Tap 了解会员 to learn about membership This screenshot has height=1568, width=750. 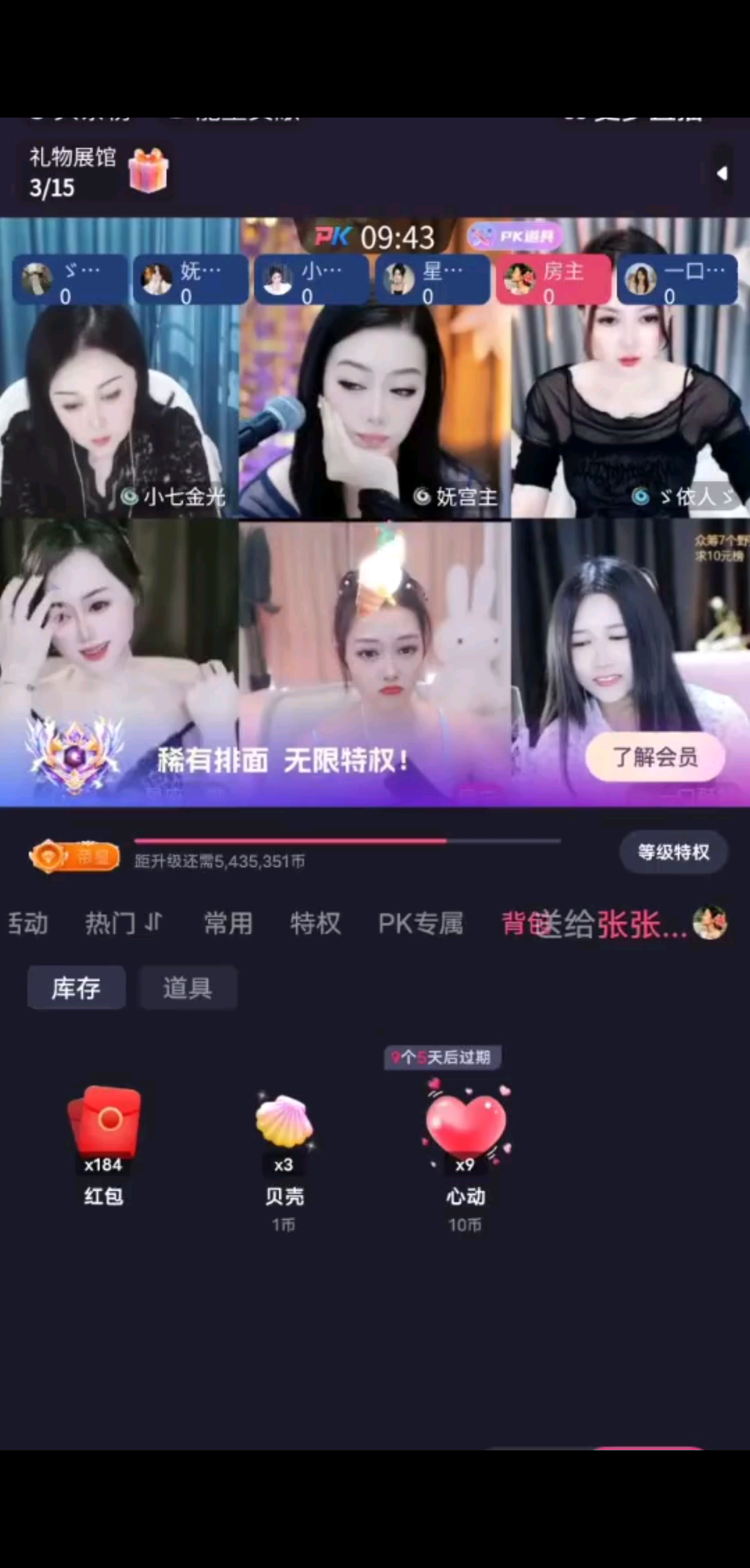point(655,757)
